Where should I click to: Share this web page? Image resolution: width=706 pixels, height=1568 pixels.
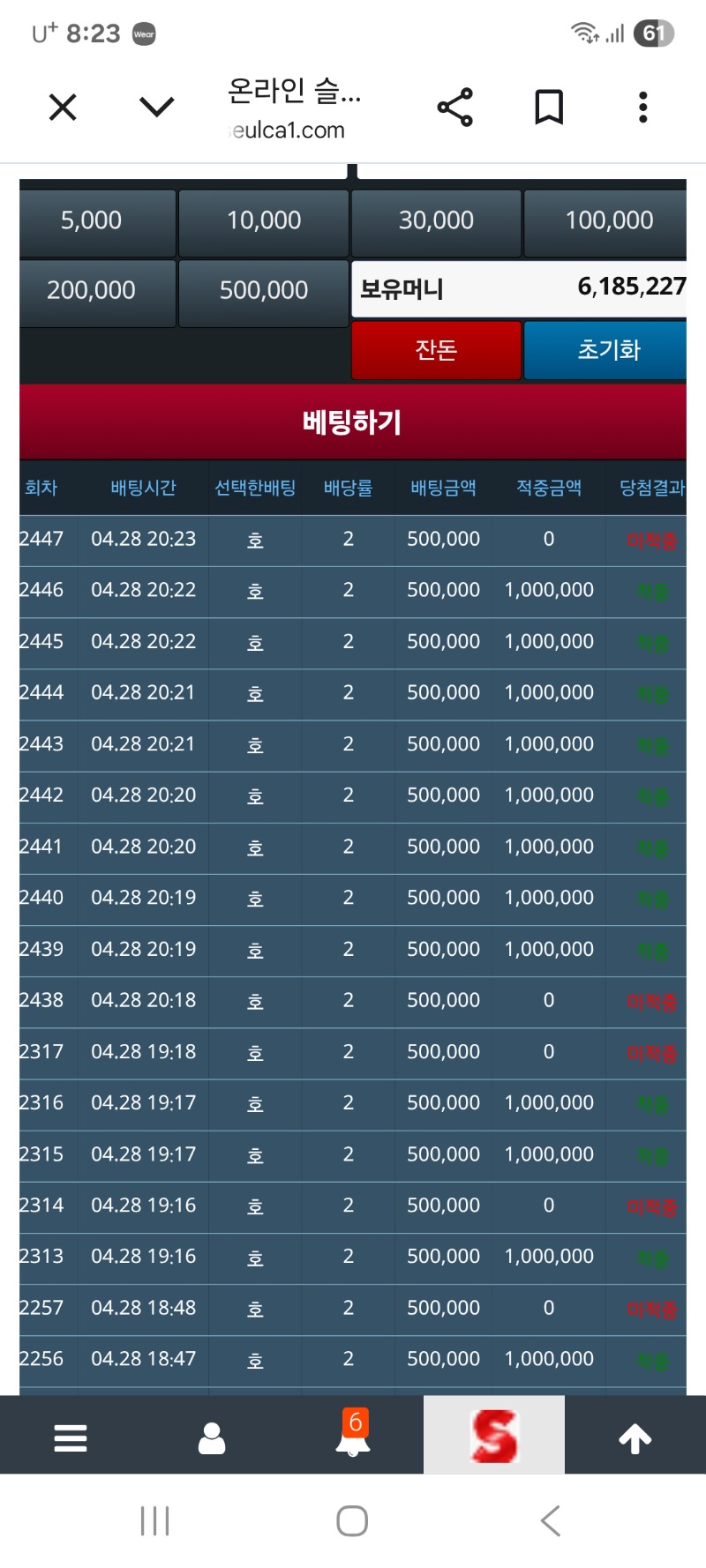point(455,108)
